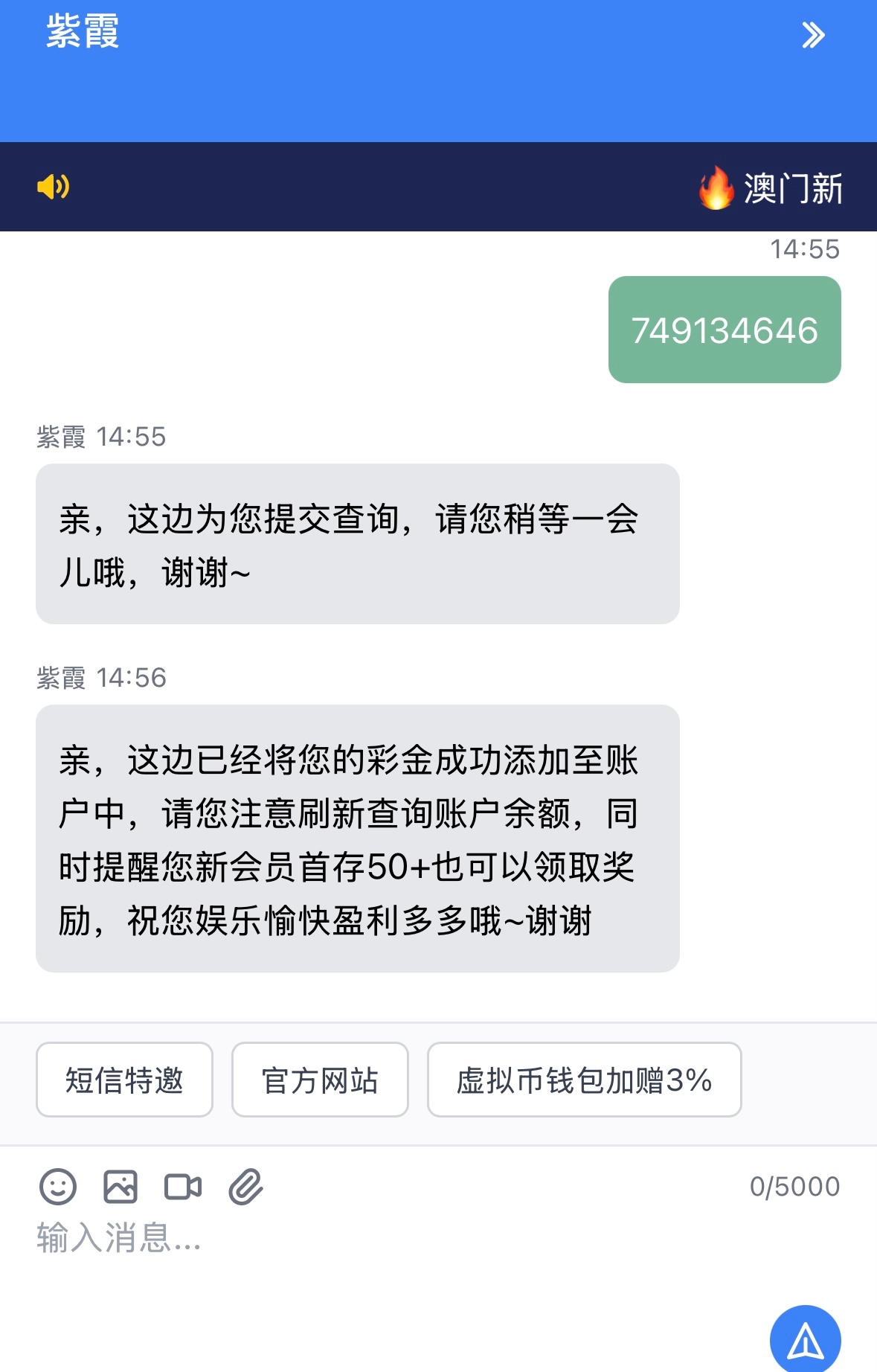This screenshot has height=1372, width=877.
Task: Send the message with the blue button
Action: pos(805,1340)
